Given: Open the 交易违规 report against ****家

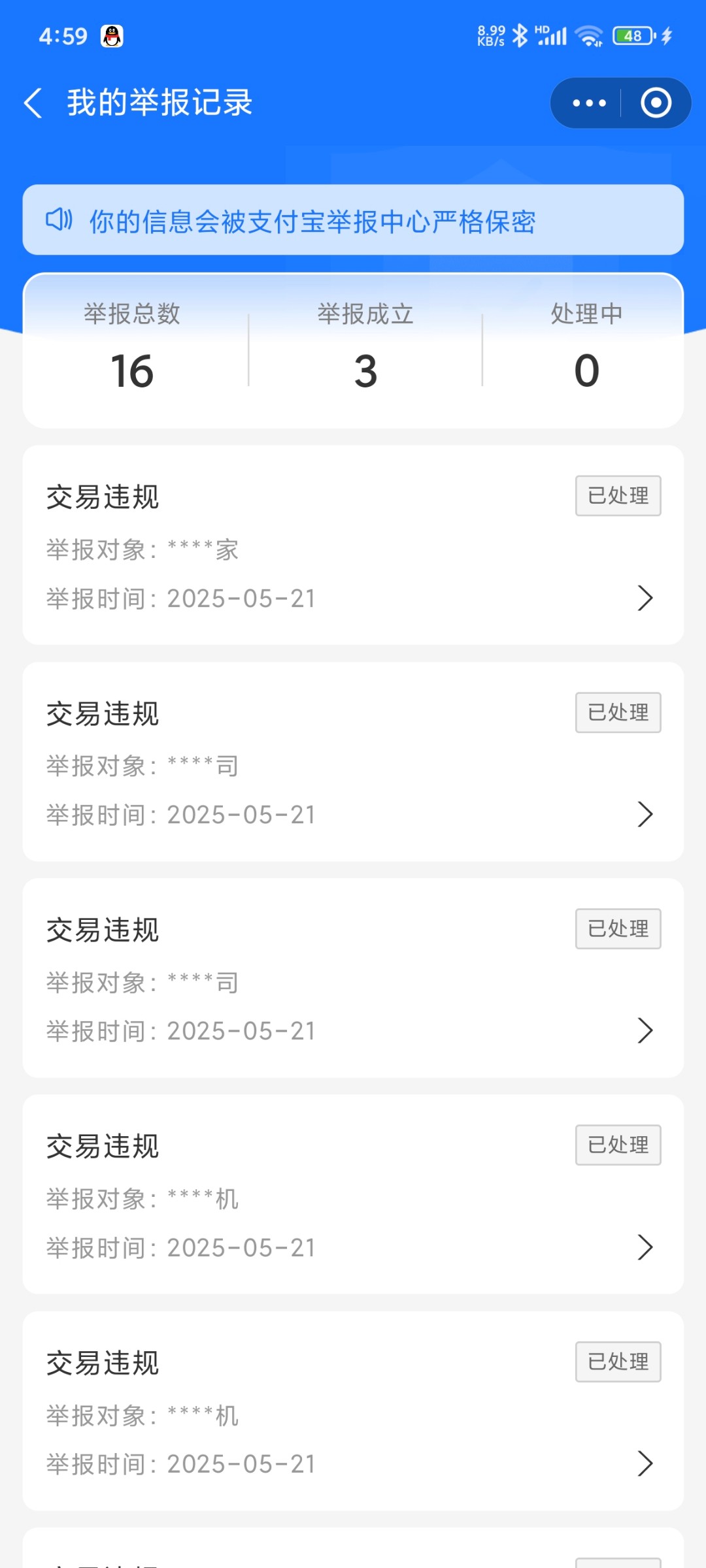Looking at the screenshot, I should coord(353,545).
